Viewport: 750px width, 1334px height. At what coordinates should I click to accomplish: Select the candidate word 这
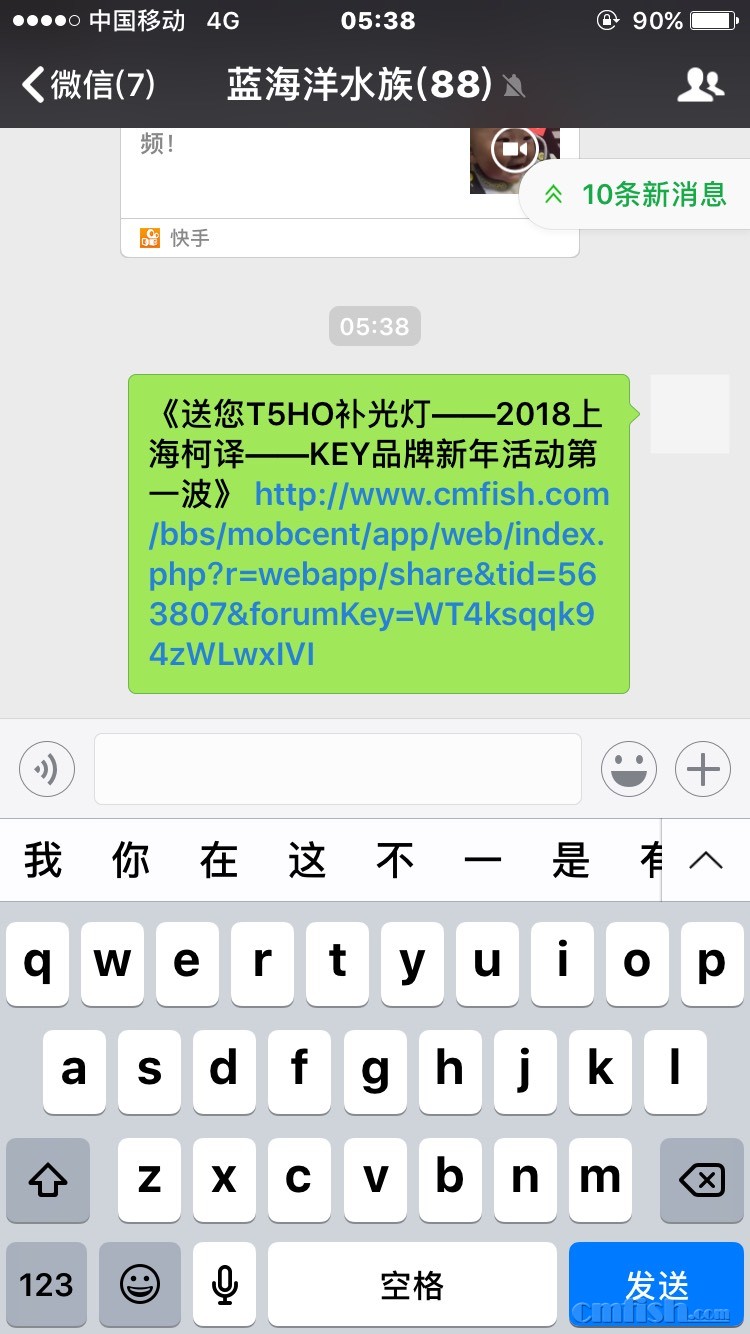pyautogui.click(x=307, y=860)
